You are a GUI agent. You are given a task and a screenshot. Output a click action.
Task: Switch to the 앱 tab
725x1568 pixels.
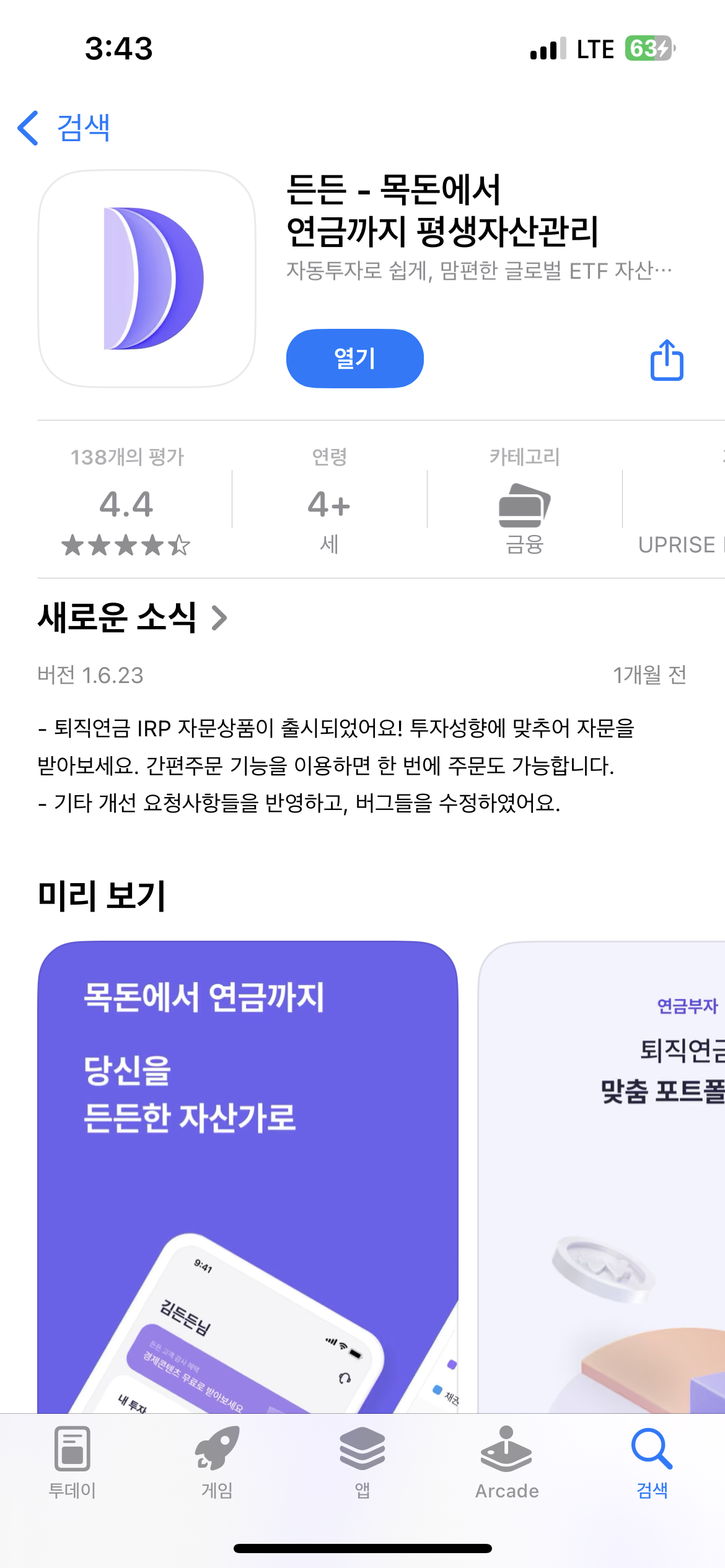(x=362, y=1463)
